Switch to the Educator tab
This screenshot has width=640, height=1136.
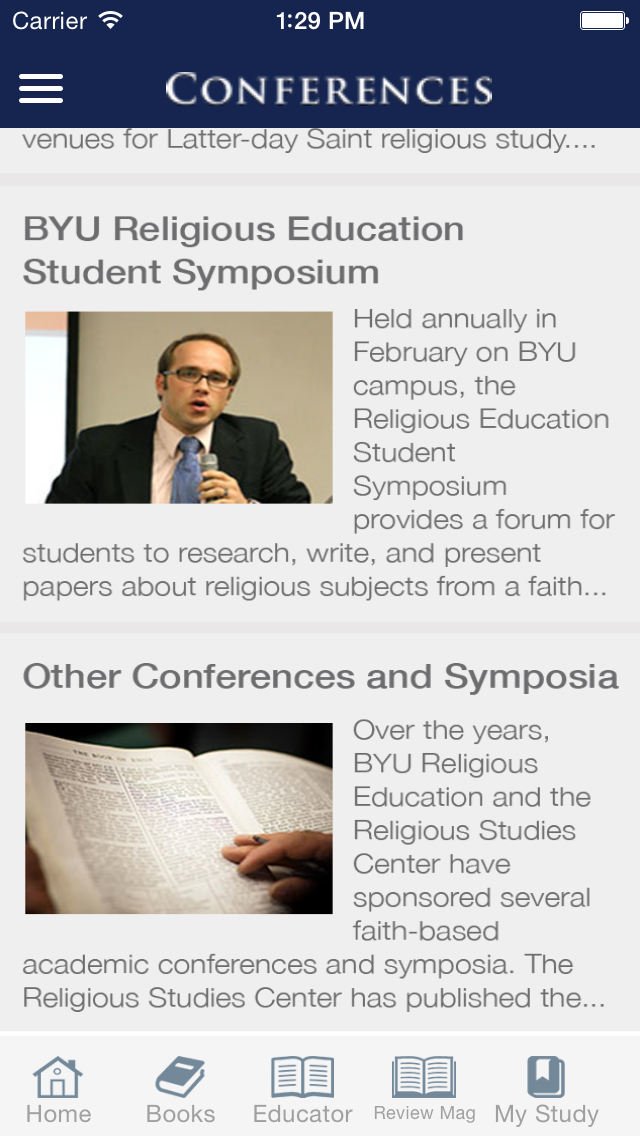pos(302,1089)
